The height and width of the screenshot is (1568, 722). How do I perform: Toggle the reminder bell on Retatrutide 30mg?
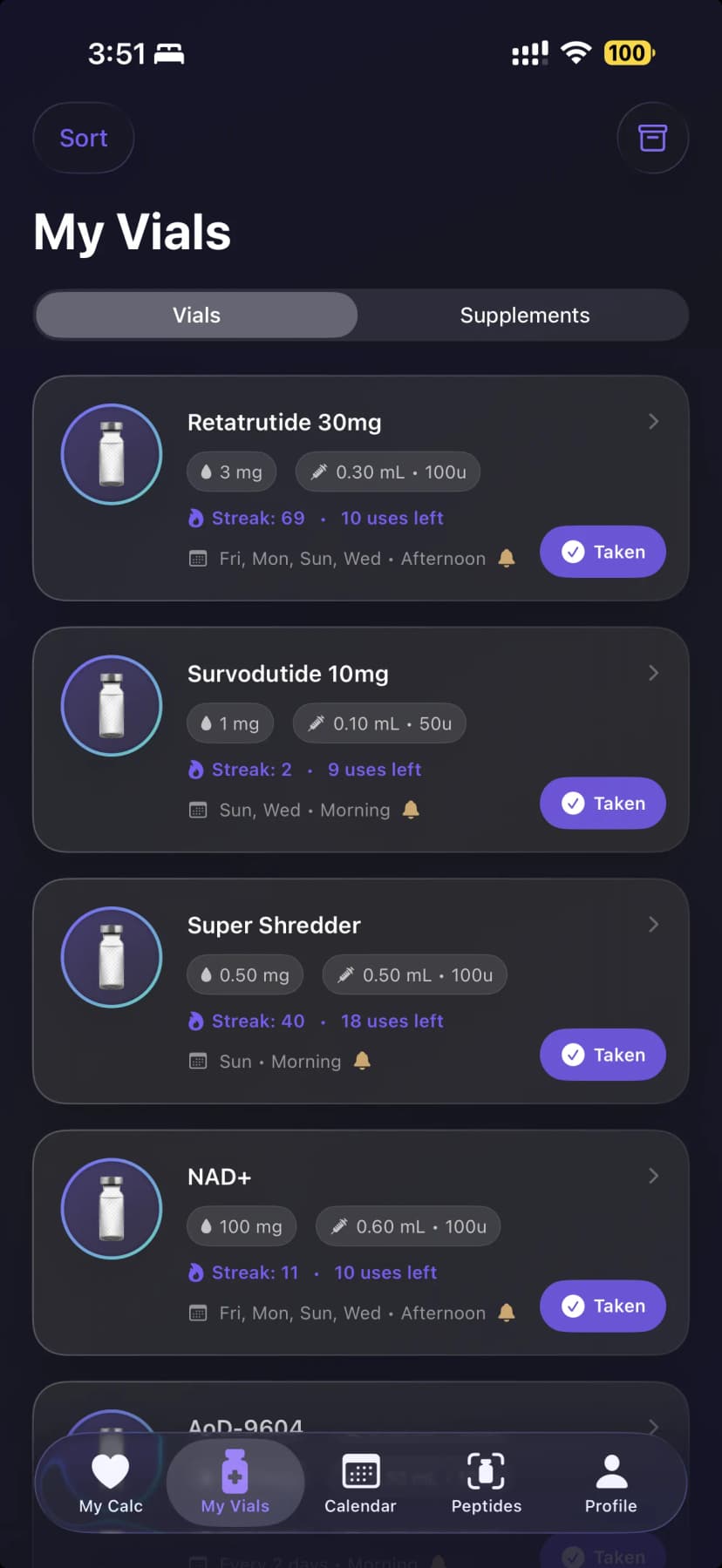tap(507, 559)
